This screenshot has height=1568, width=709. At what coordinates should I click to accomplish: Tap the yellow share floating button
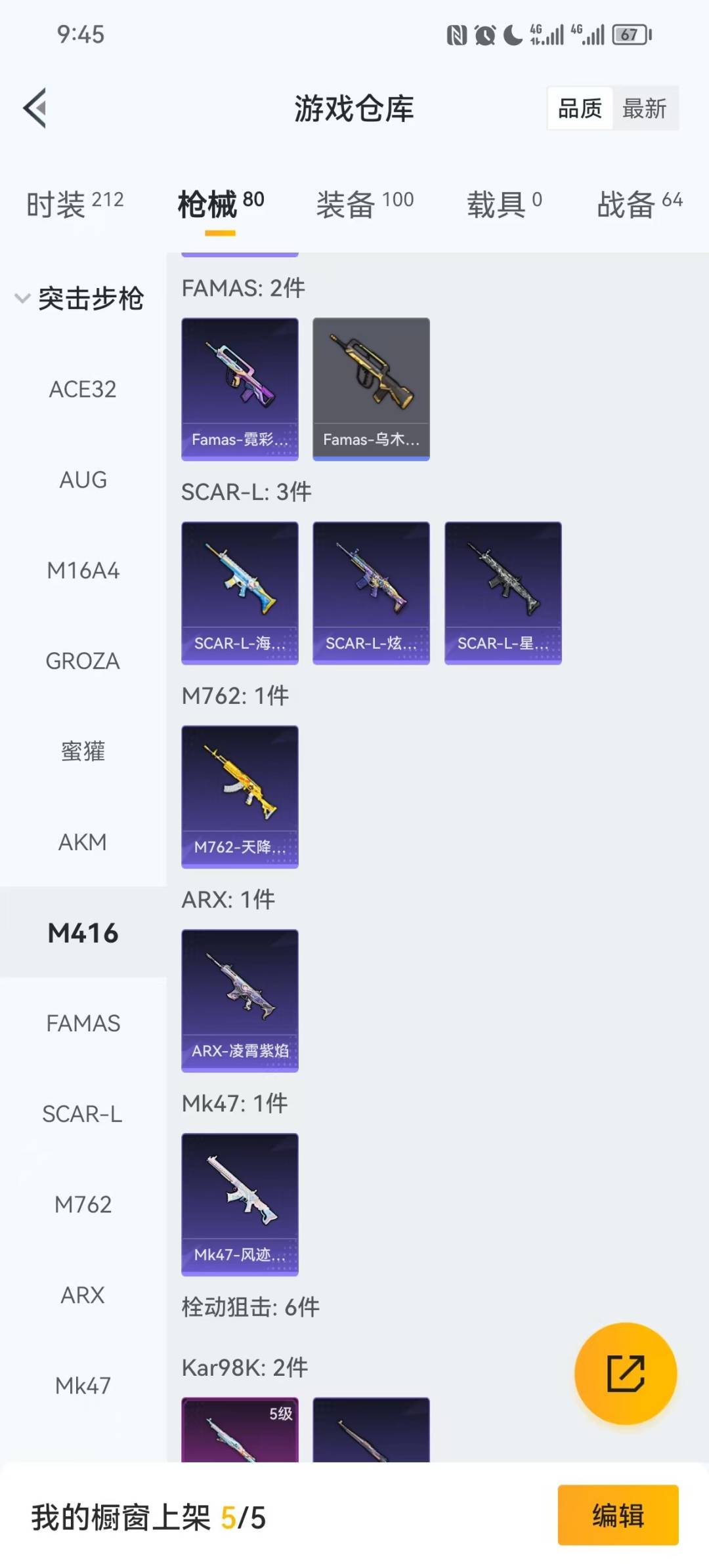point(625,1373)
